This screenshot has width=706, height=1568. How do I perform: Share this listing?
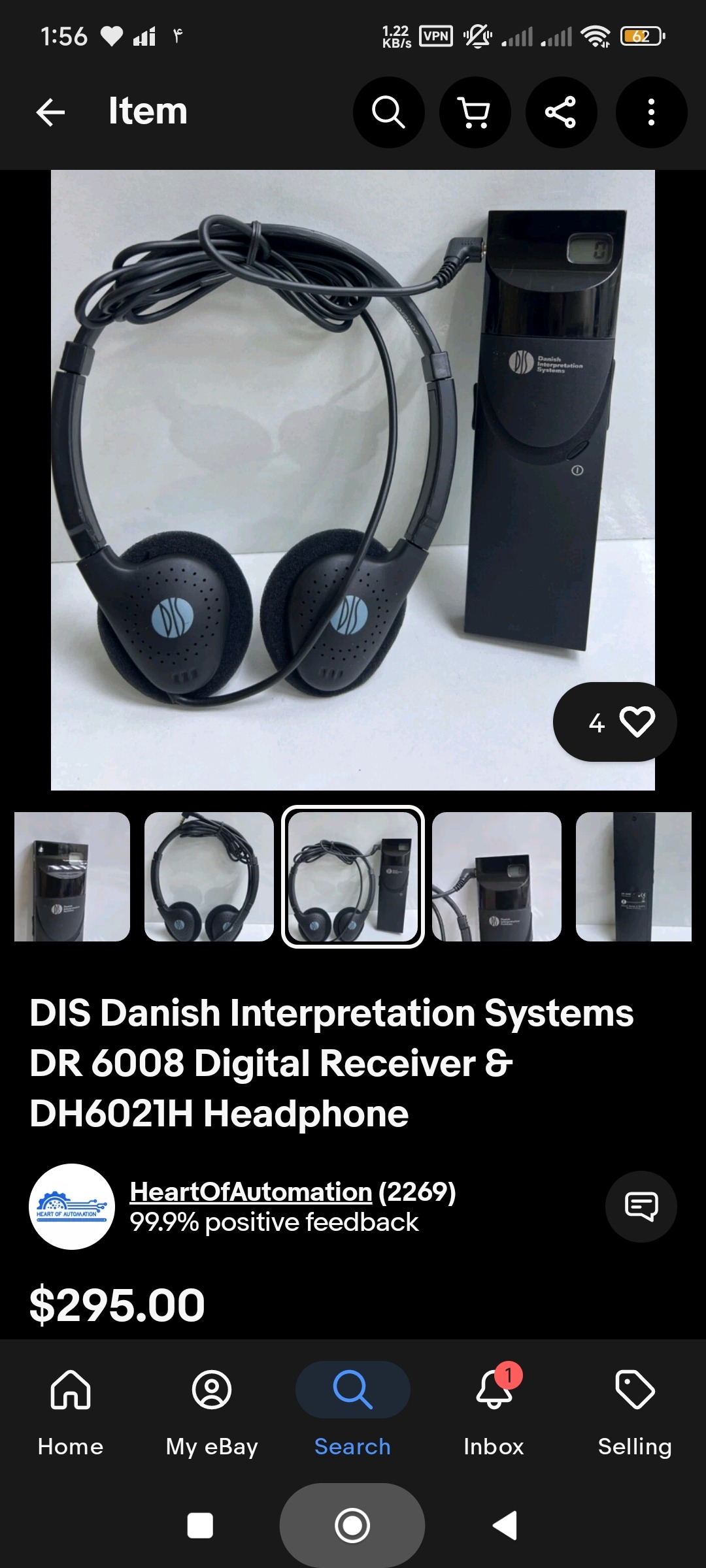(561, 112)
